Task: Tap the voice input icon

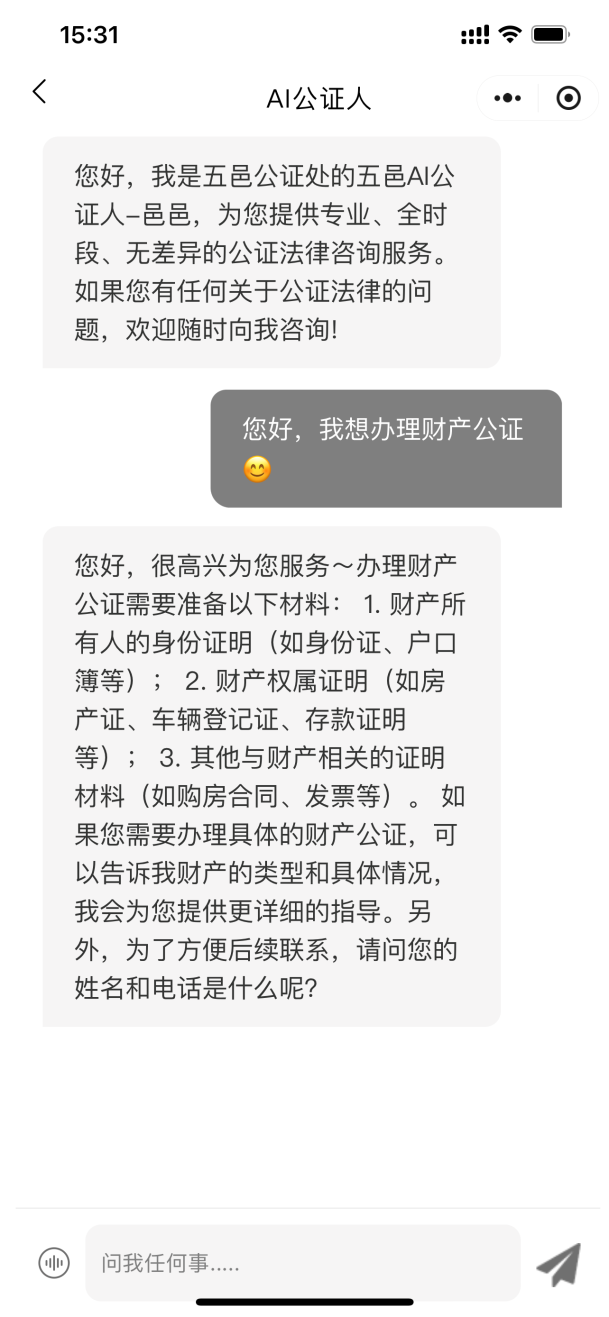Action: click(54, 1263)
